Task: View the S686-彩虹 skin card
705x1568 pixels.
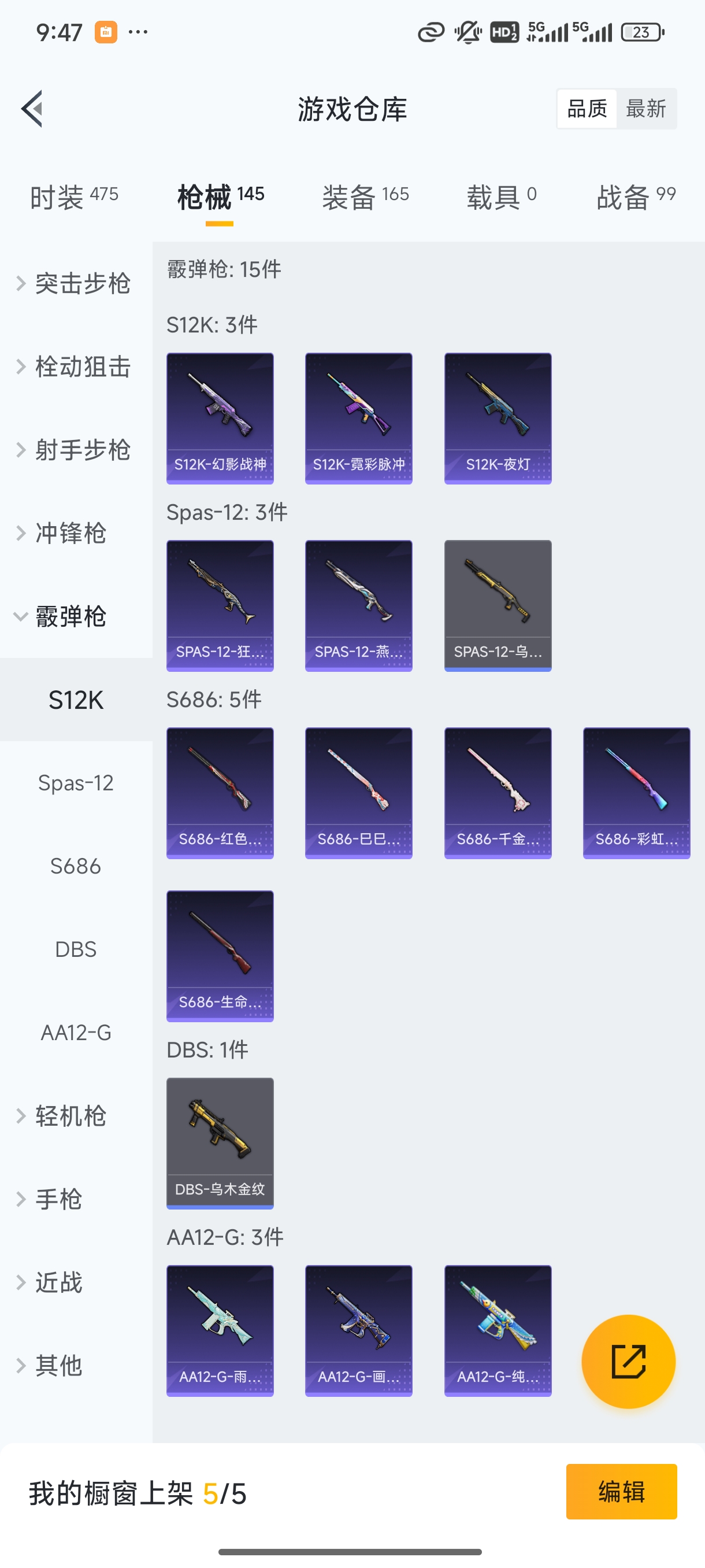Action: coord(636,793)
